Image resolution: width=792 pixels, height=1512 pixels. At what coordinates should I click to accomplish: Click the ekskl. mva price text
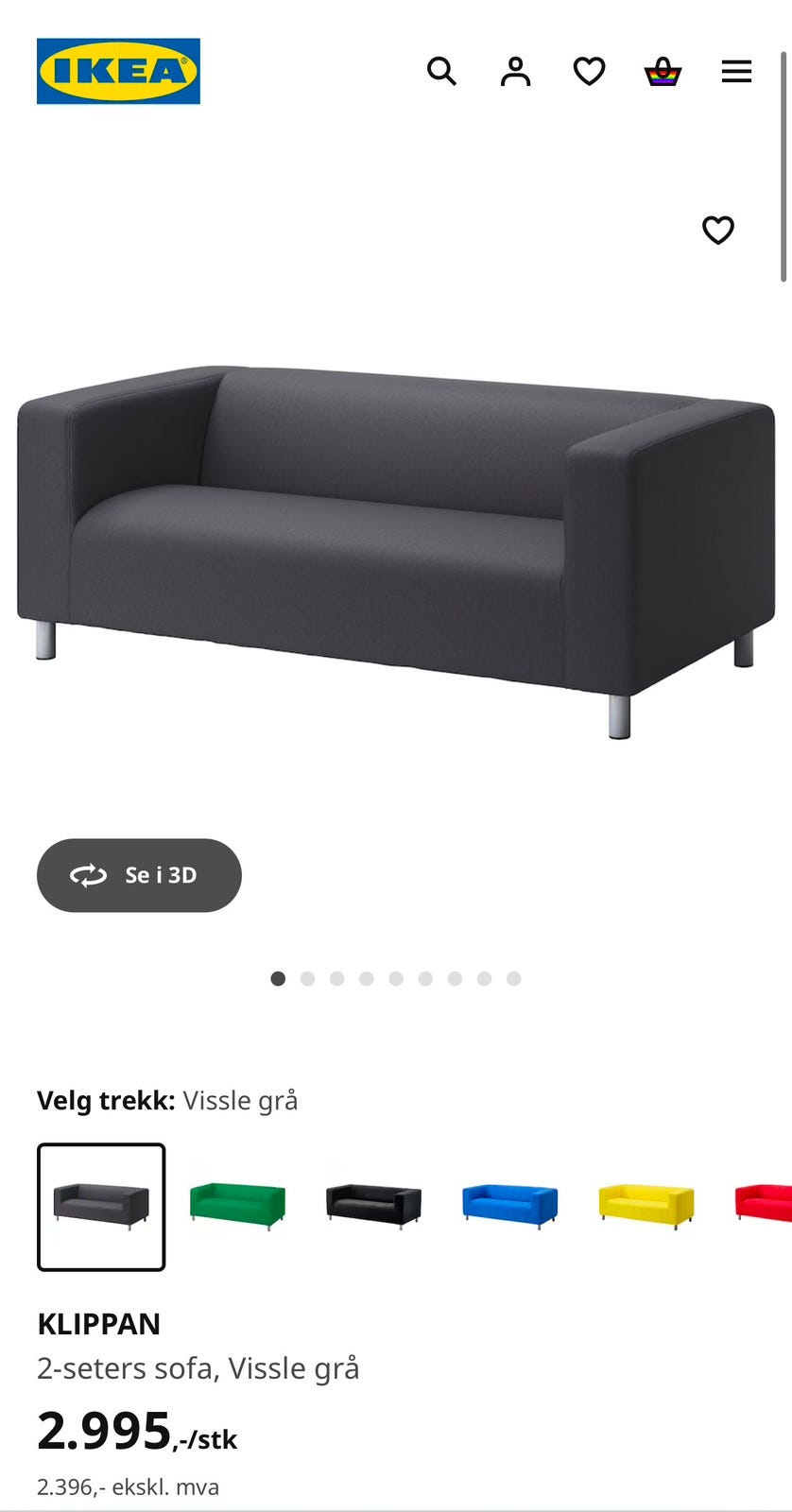[x=128, y=1486]
